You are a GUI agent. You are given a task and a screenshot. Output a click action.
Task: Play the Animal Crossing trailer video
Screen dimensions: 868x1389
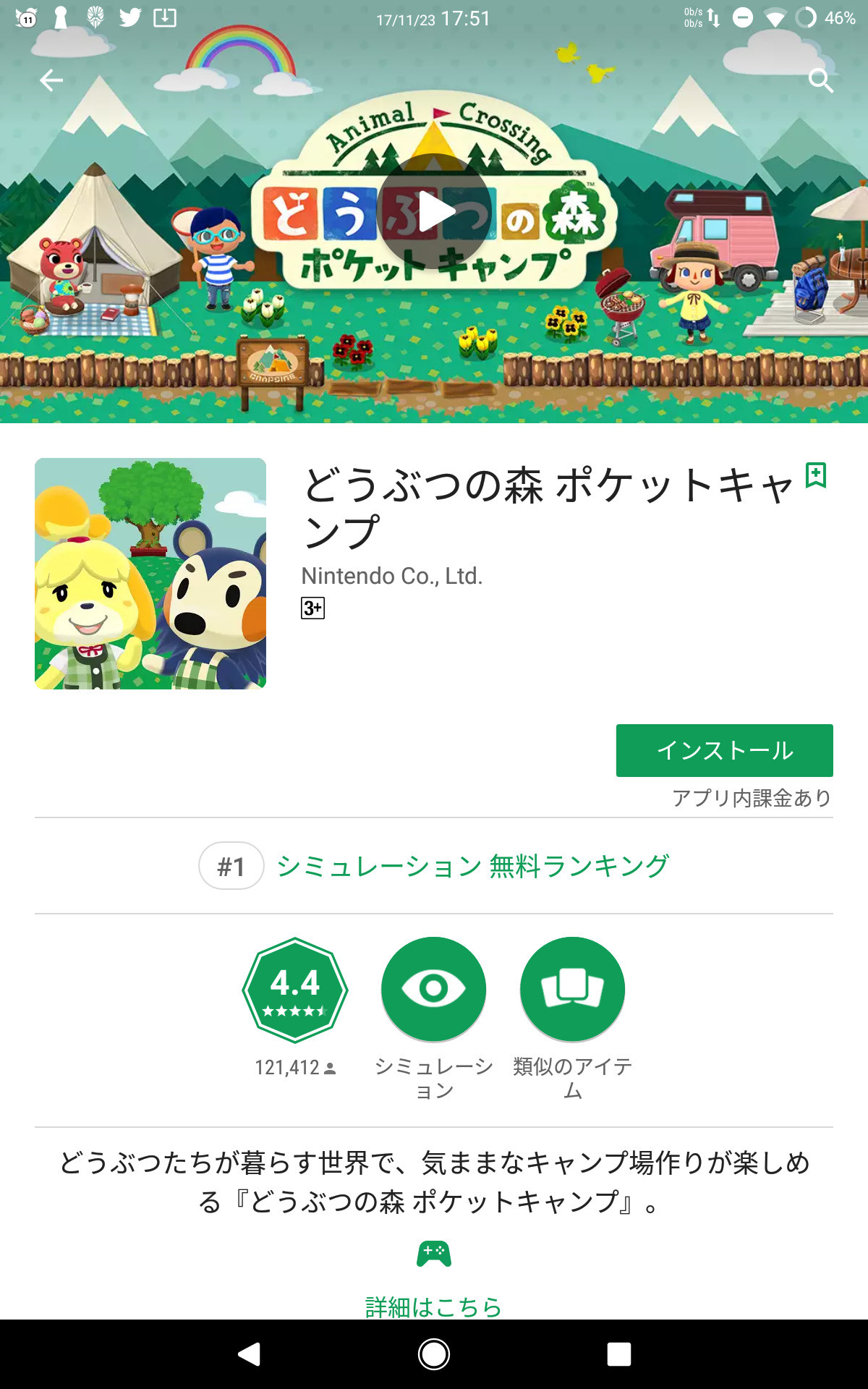[x=434, y=211]
